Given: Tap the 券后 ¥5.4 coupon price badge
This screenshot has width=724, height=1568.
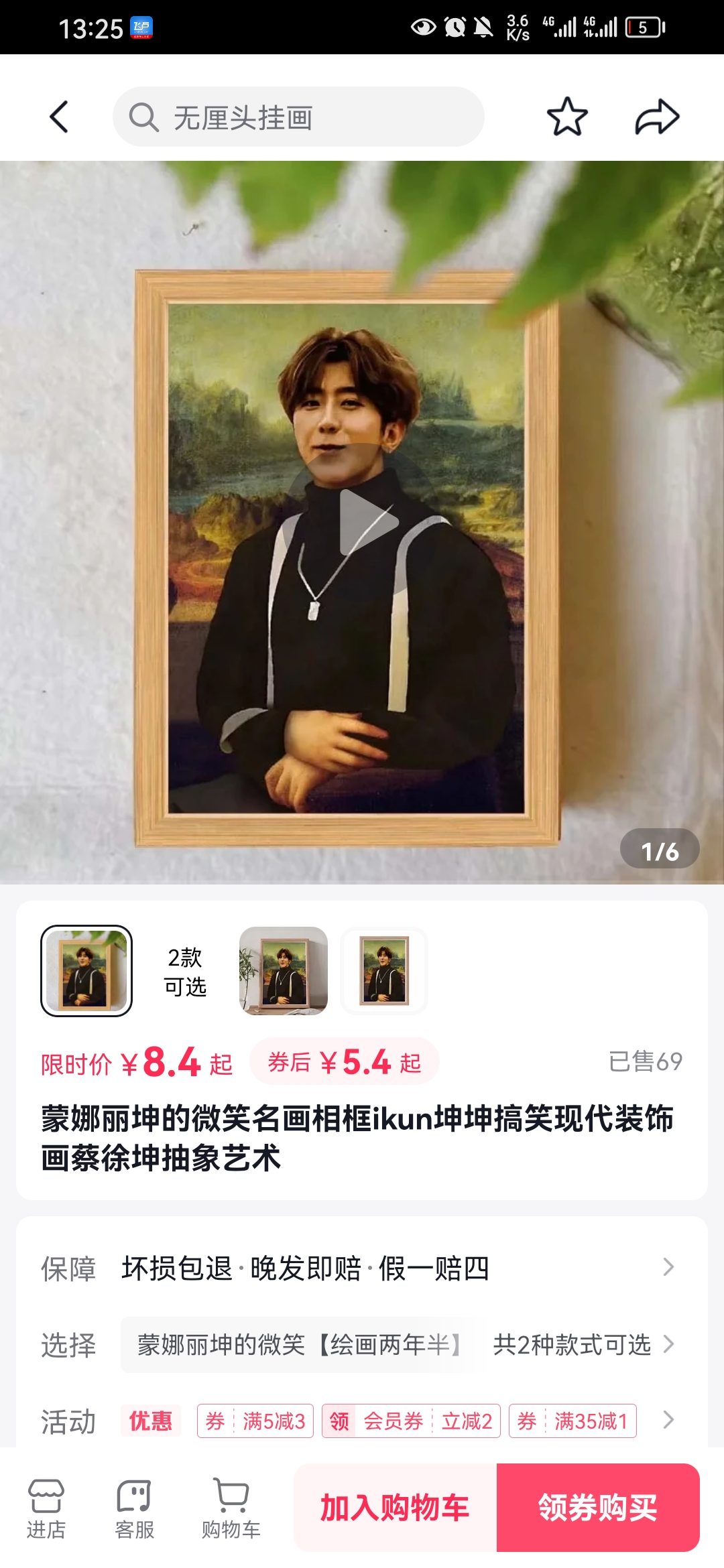Looking at the screenshot, I should (344, 1062).
